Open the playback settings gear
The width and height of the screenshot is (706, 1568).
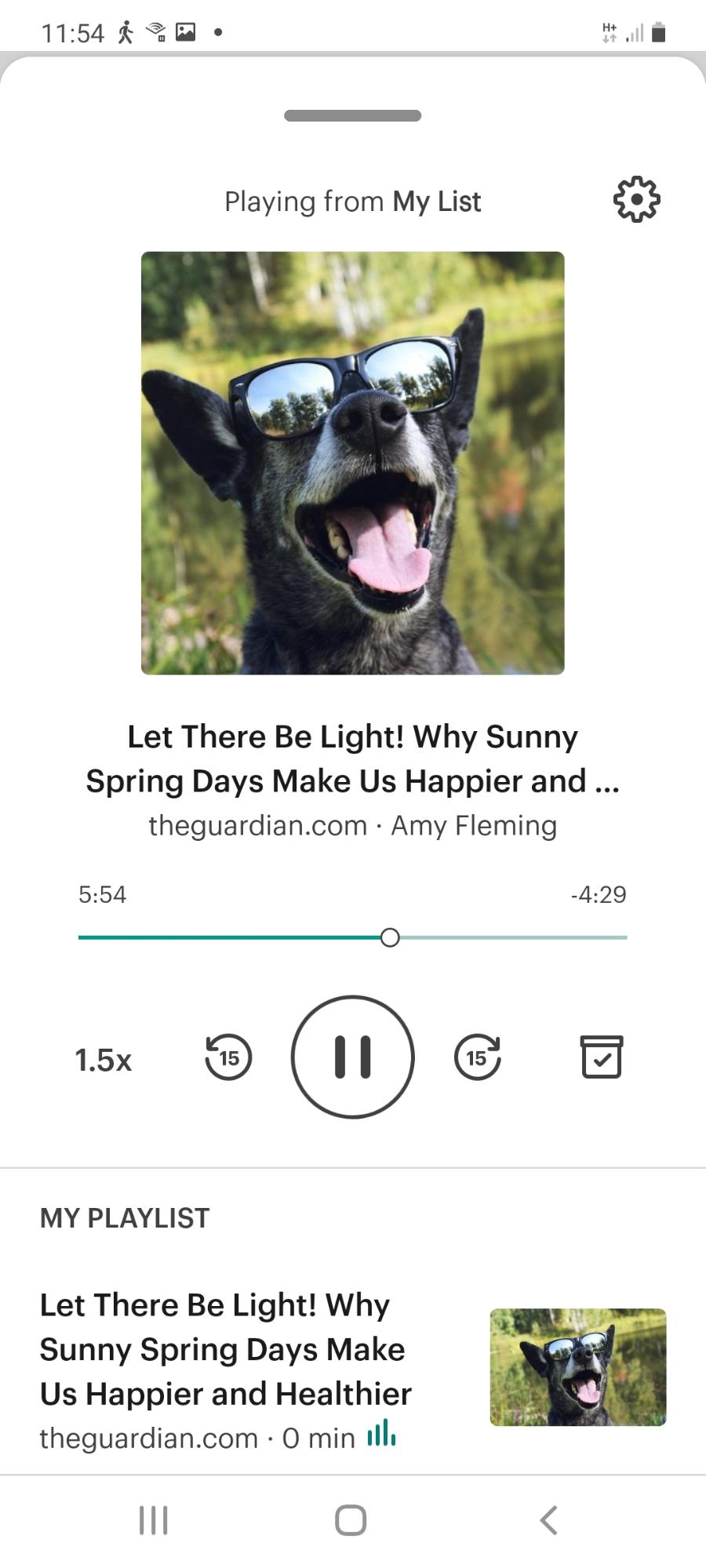point(636,200)
